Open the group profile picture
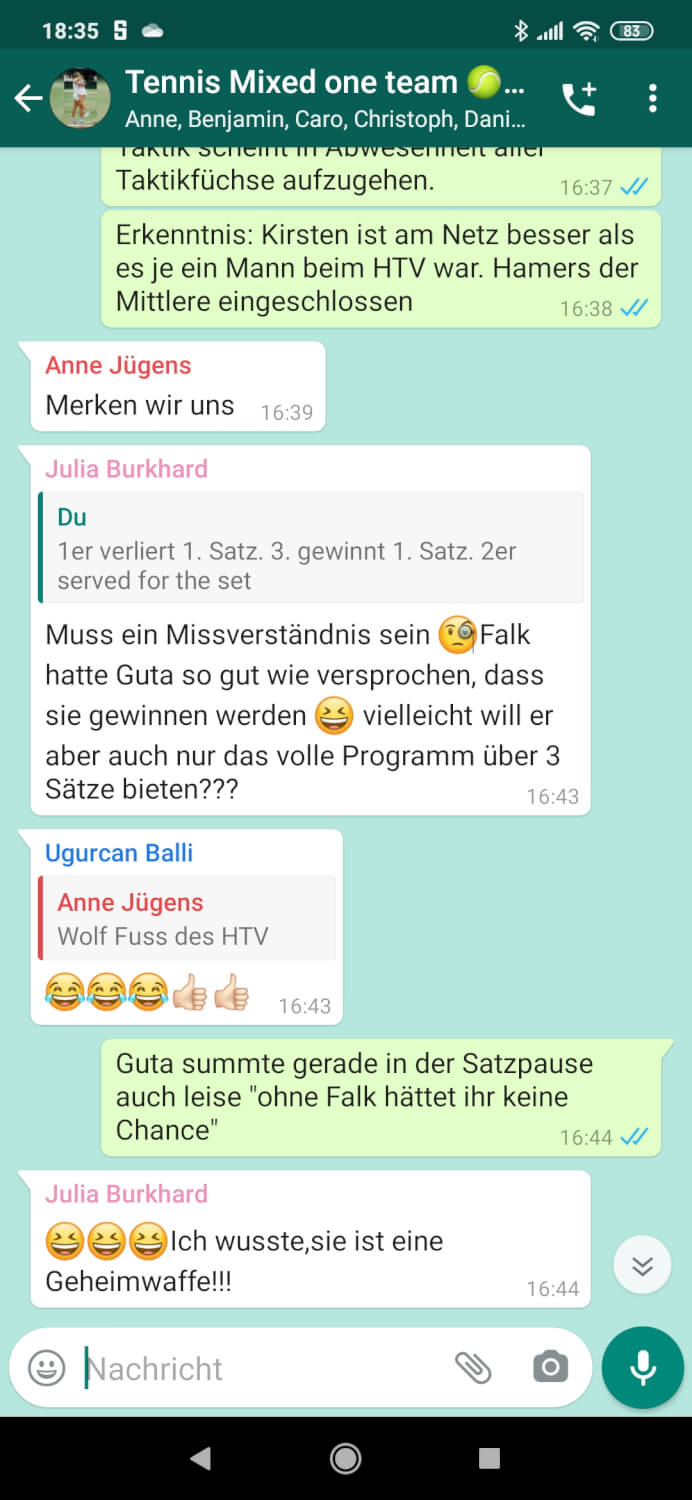The image size is (692, 1500). pos(80,98)
